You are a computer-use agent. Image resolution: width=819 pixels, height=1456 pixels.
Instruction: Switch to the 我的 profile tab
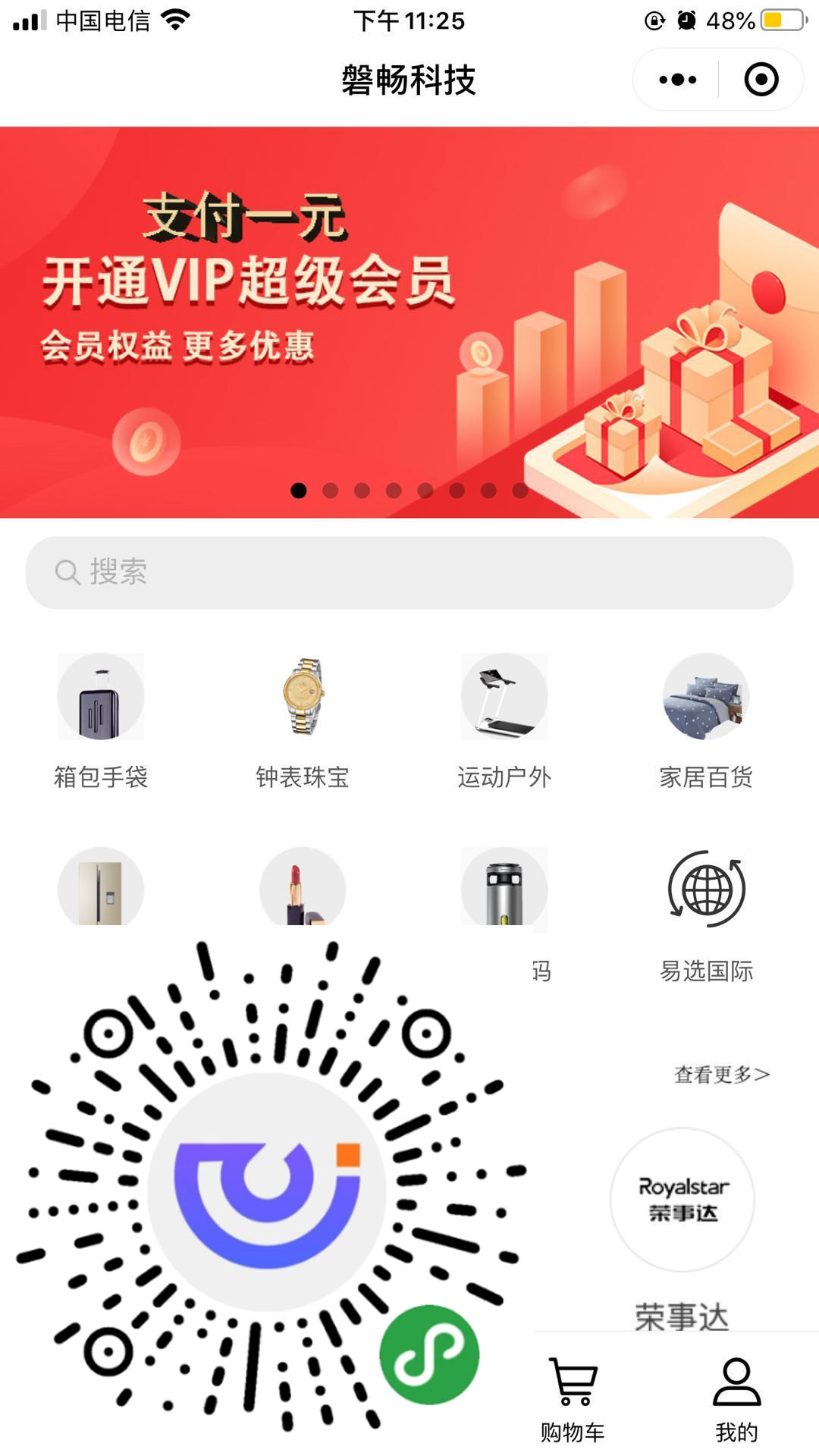point(736,1399)
